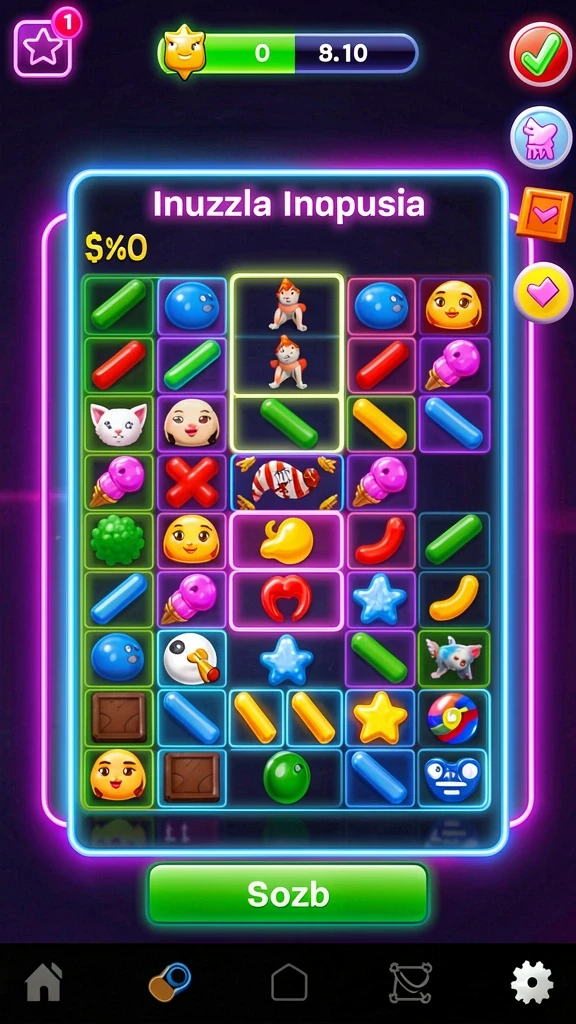Switch to the blue ring tab
Viewport: 576px width, 1024px height.
[x=169, y=982]
